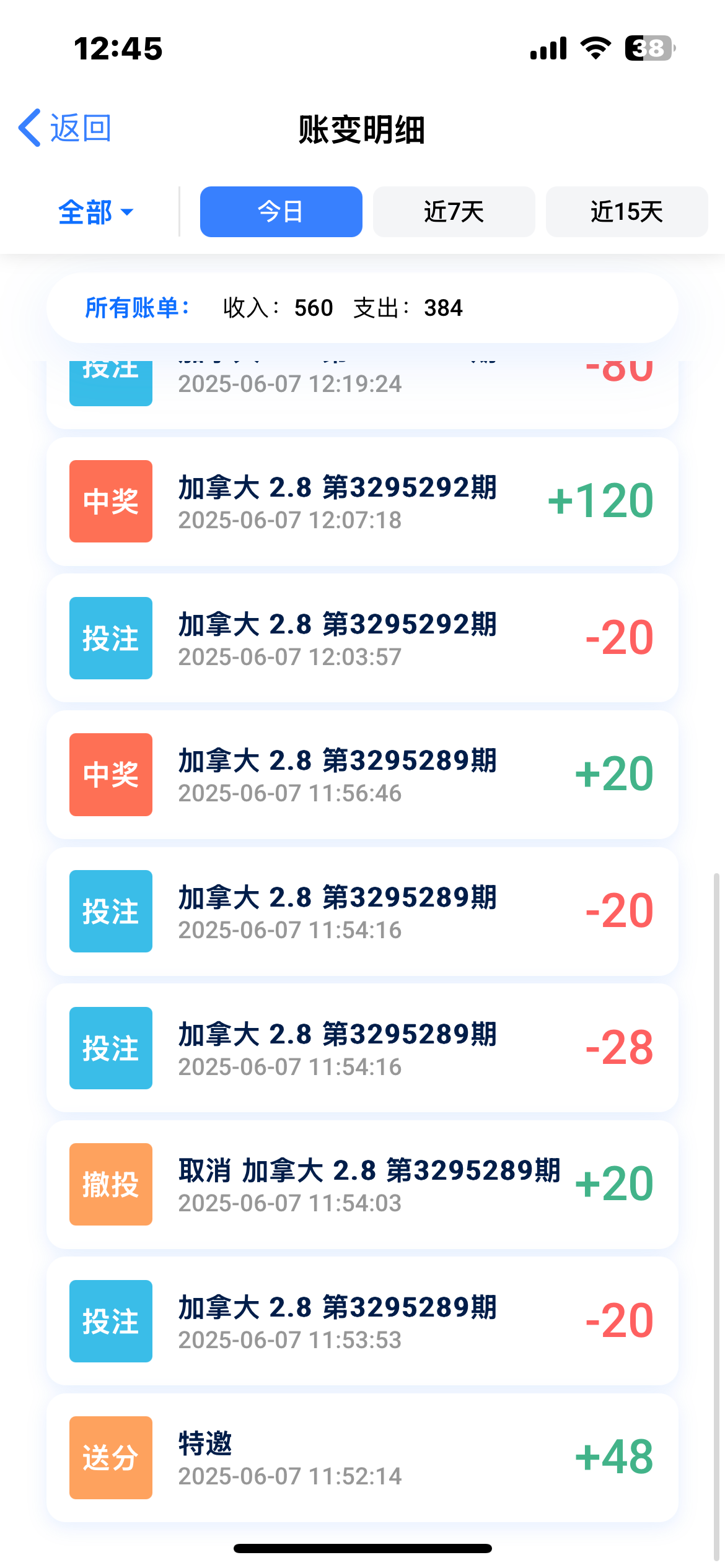Switch to the 近7天 filter

coord(454,212)
